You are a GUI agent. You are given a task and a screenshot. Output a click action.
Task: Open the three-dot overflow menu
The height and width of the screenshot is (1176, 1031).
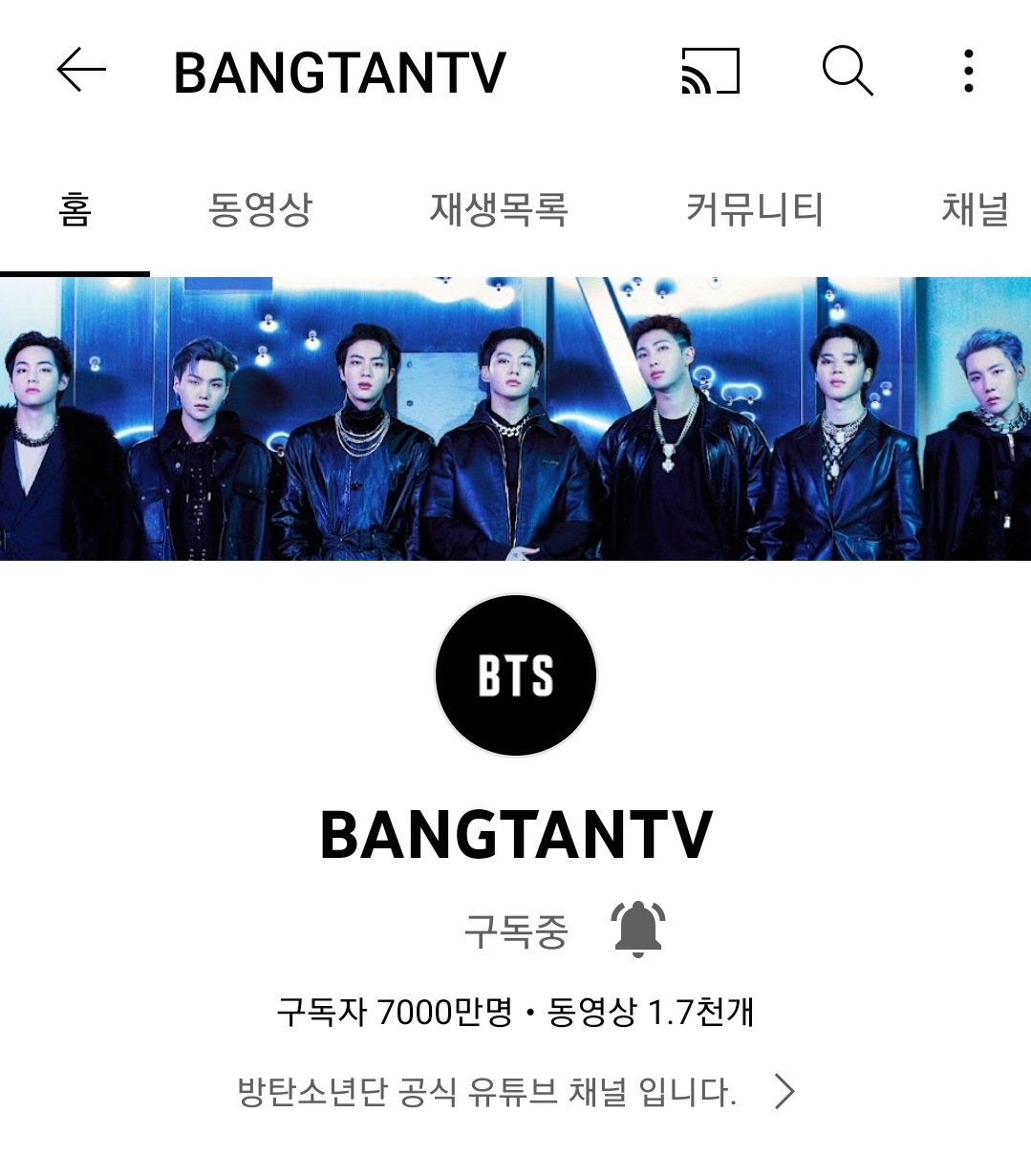pyautogui.click(x=968, y=72)
